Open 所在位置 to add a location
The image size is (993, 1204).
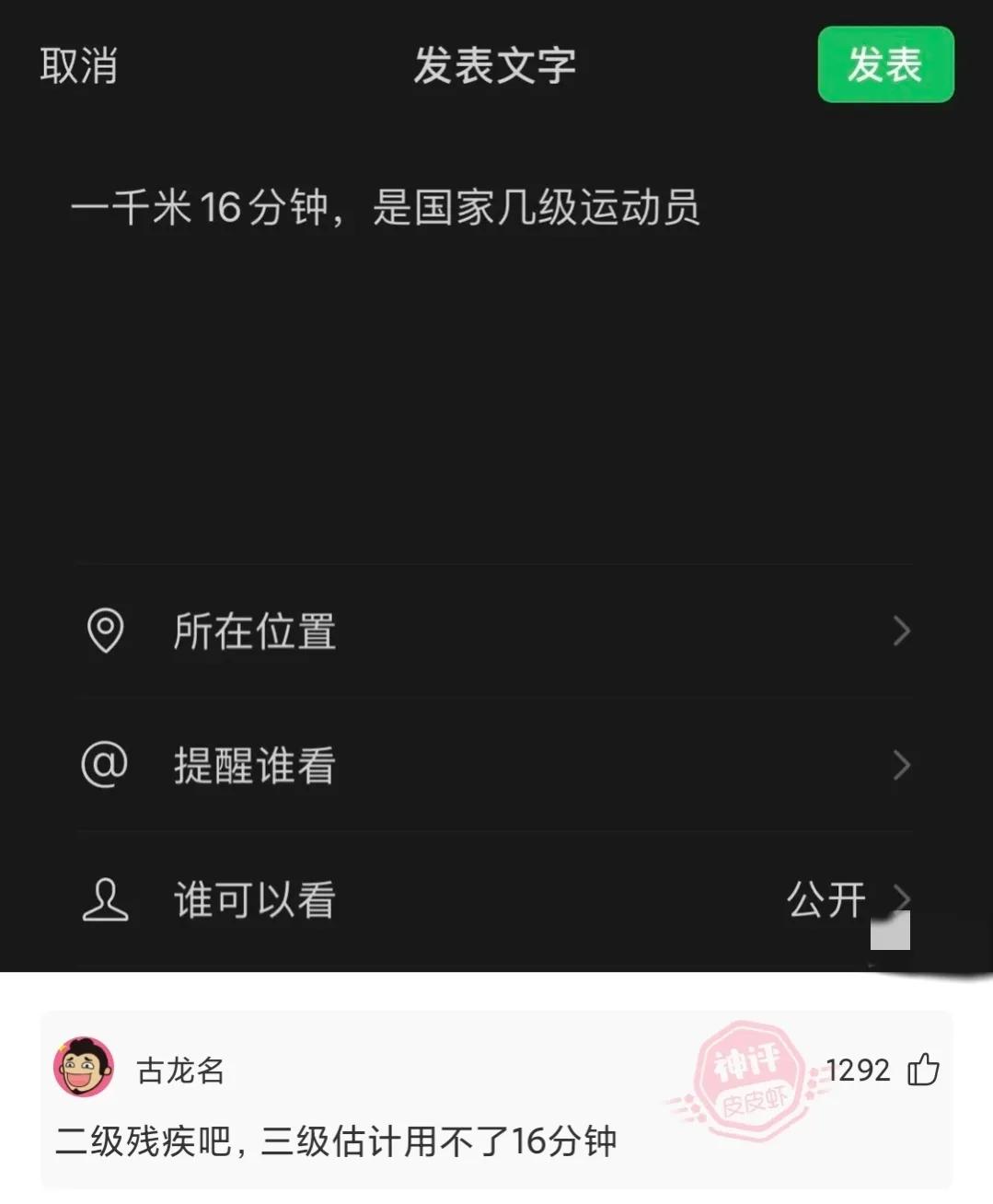pyautogui.click(x=255, y=631)
